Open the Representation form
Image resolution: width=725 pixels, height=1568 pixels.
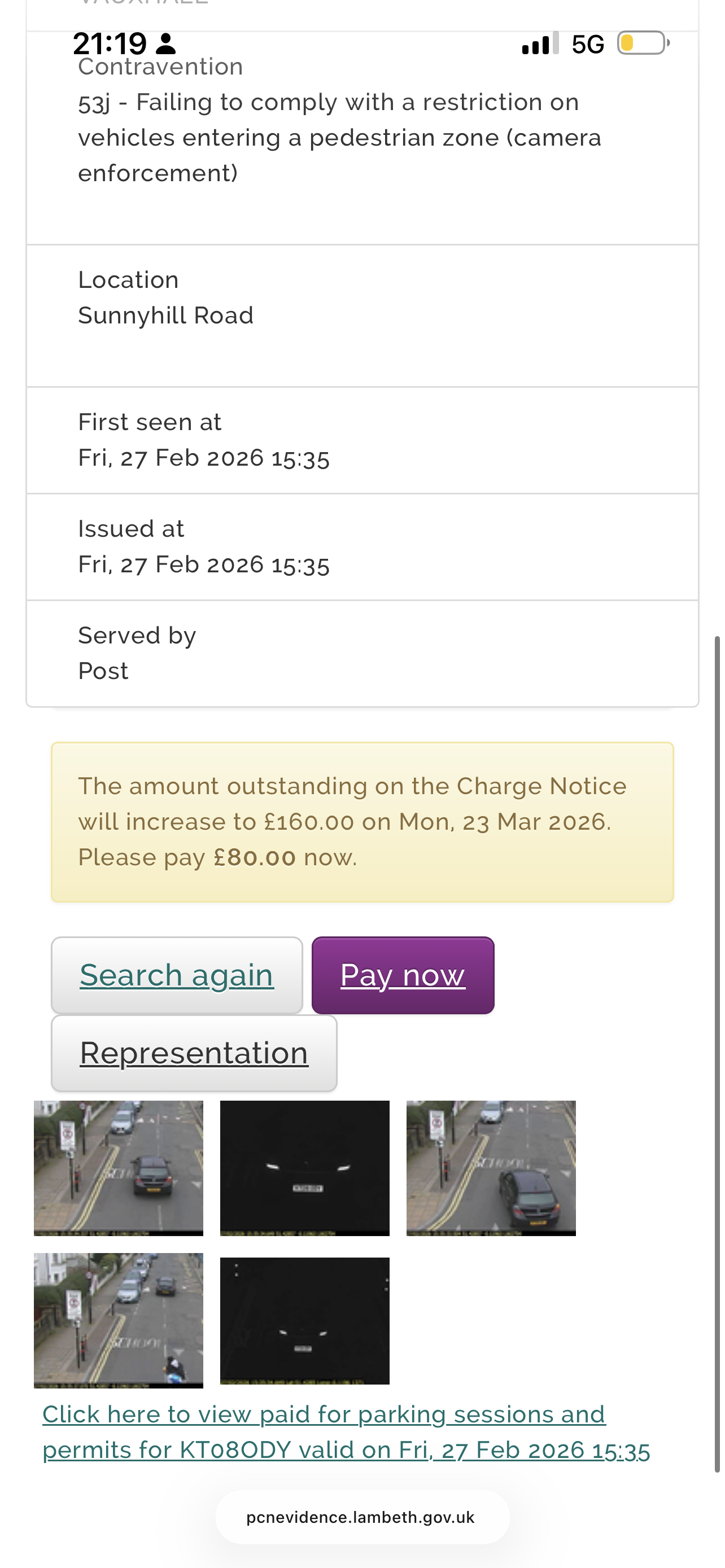(194, 1053)
